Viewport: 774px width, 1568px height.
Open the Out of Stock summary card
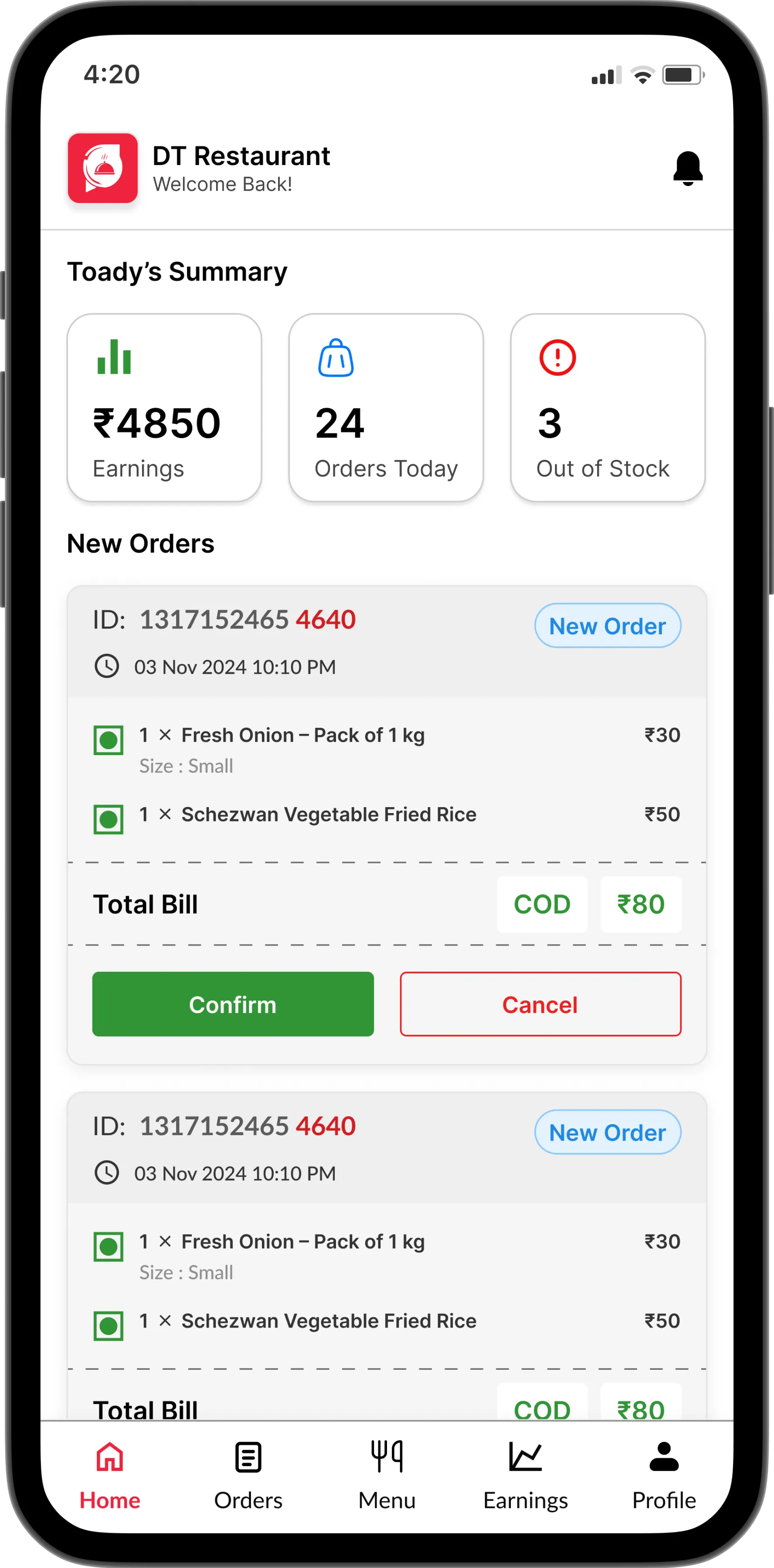click(607, 407)
